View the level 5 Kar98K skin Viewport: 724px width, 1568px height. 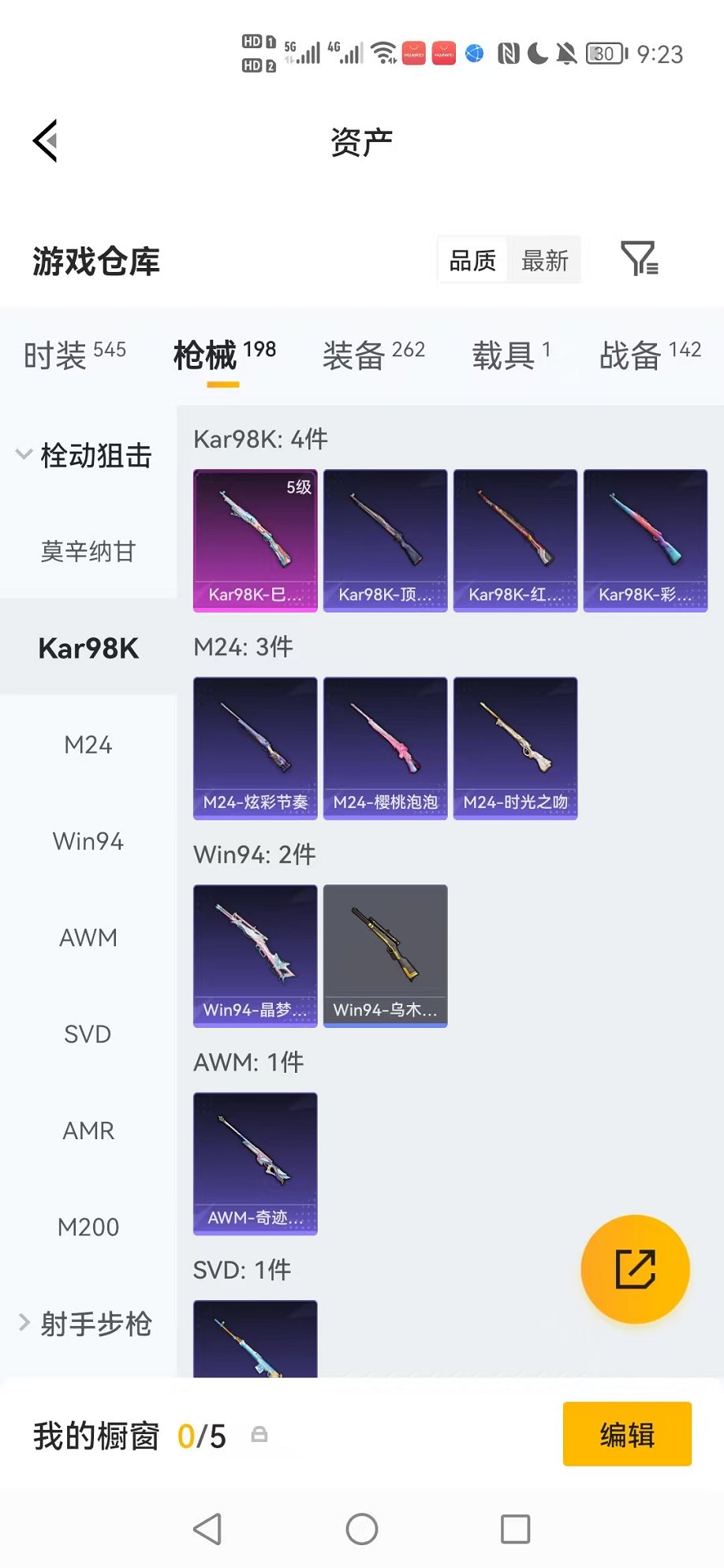point(254,540)
